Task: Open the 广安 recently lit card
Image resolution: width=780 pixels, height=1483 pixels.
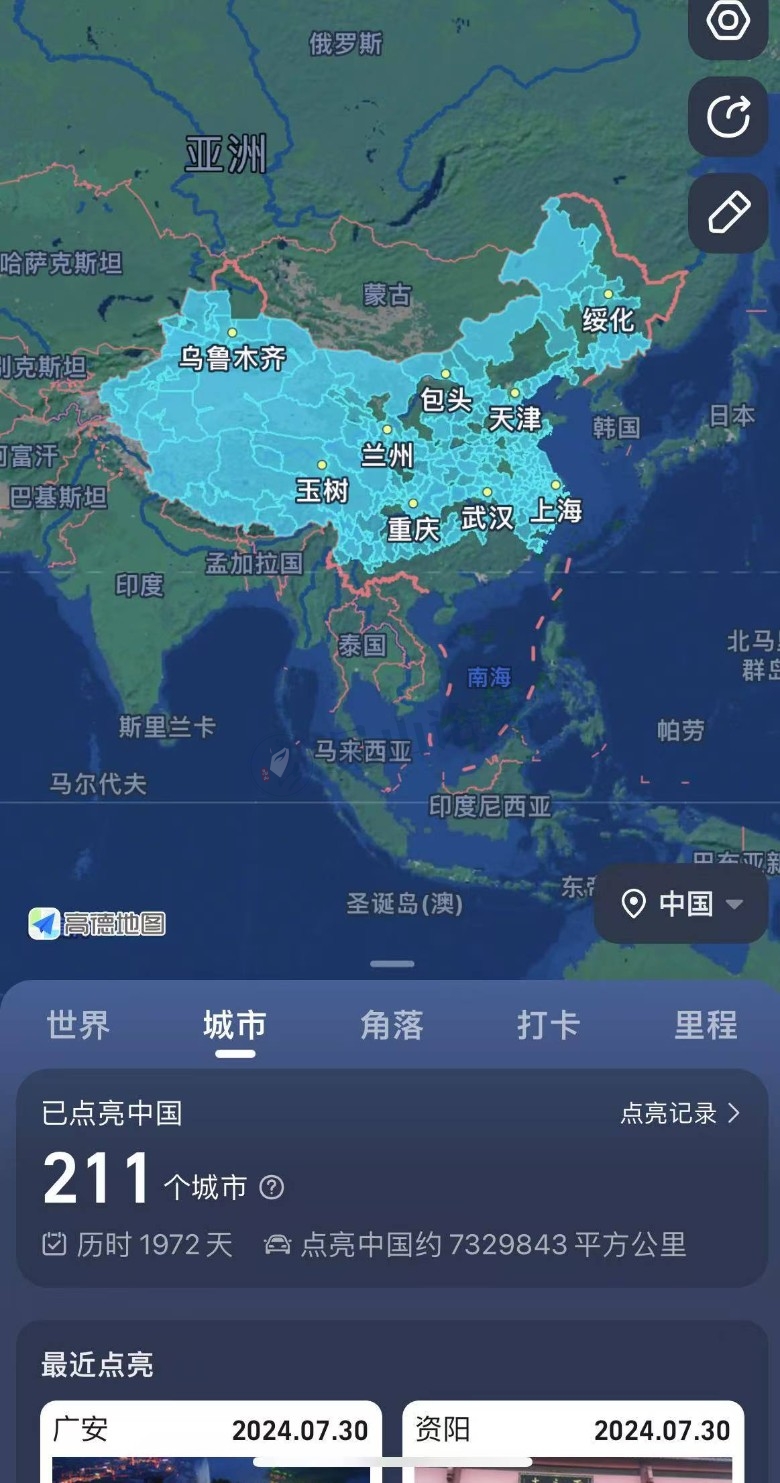Action: (x=210, y=1440)
